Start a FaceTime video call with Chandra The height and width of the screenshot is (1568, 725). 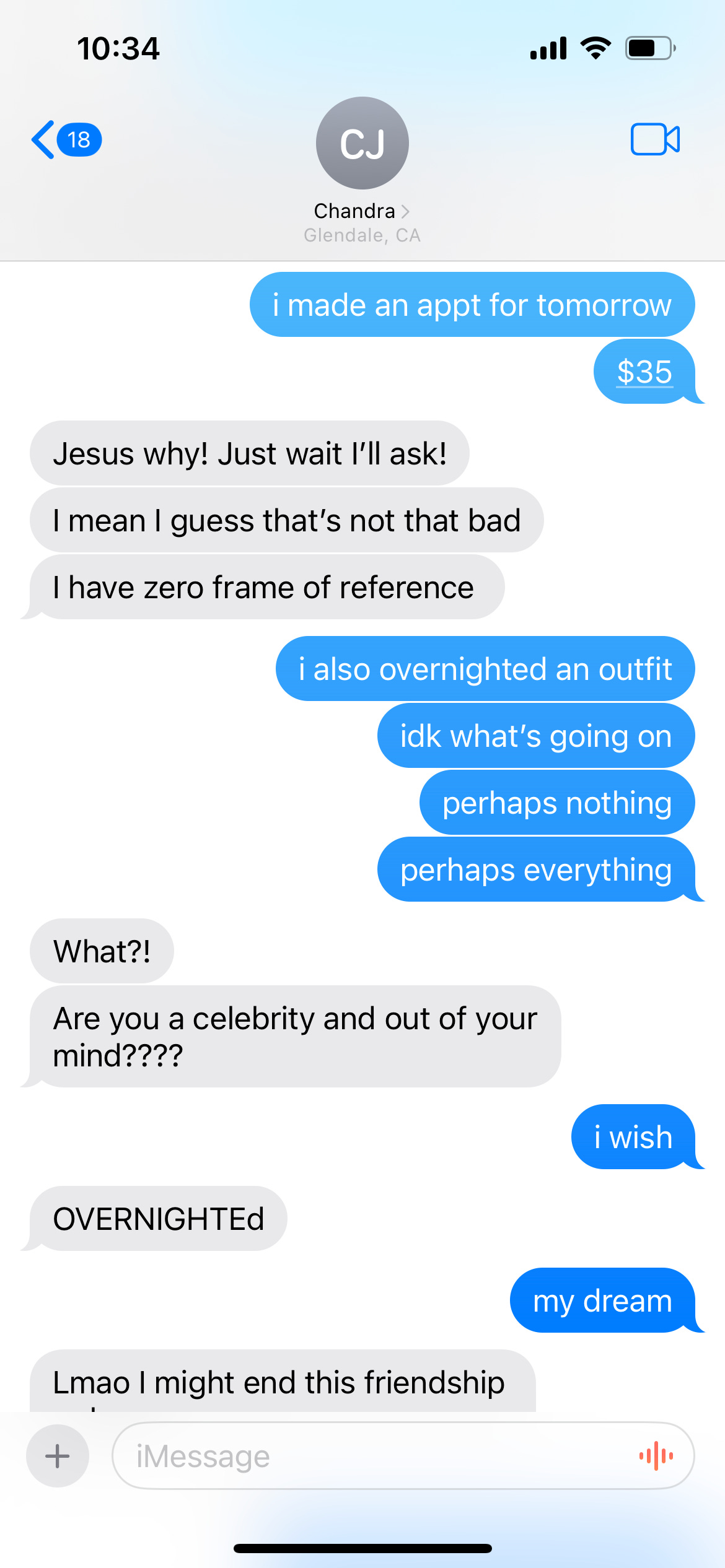point(655,139)
